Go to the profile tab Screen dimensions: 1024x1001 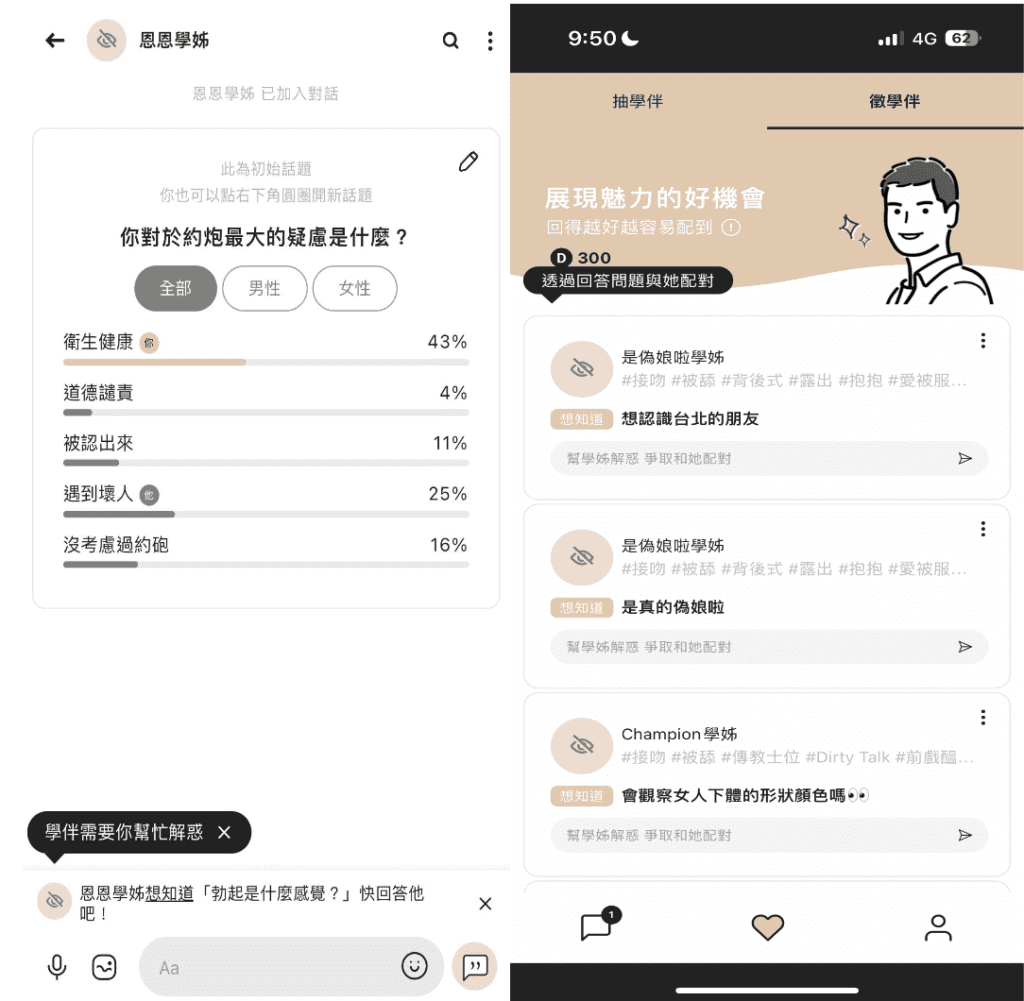pyautogui.click(x=938, y=927)
